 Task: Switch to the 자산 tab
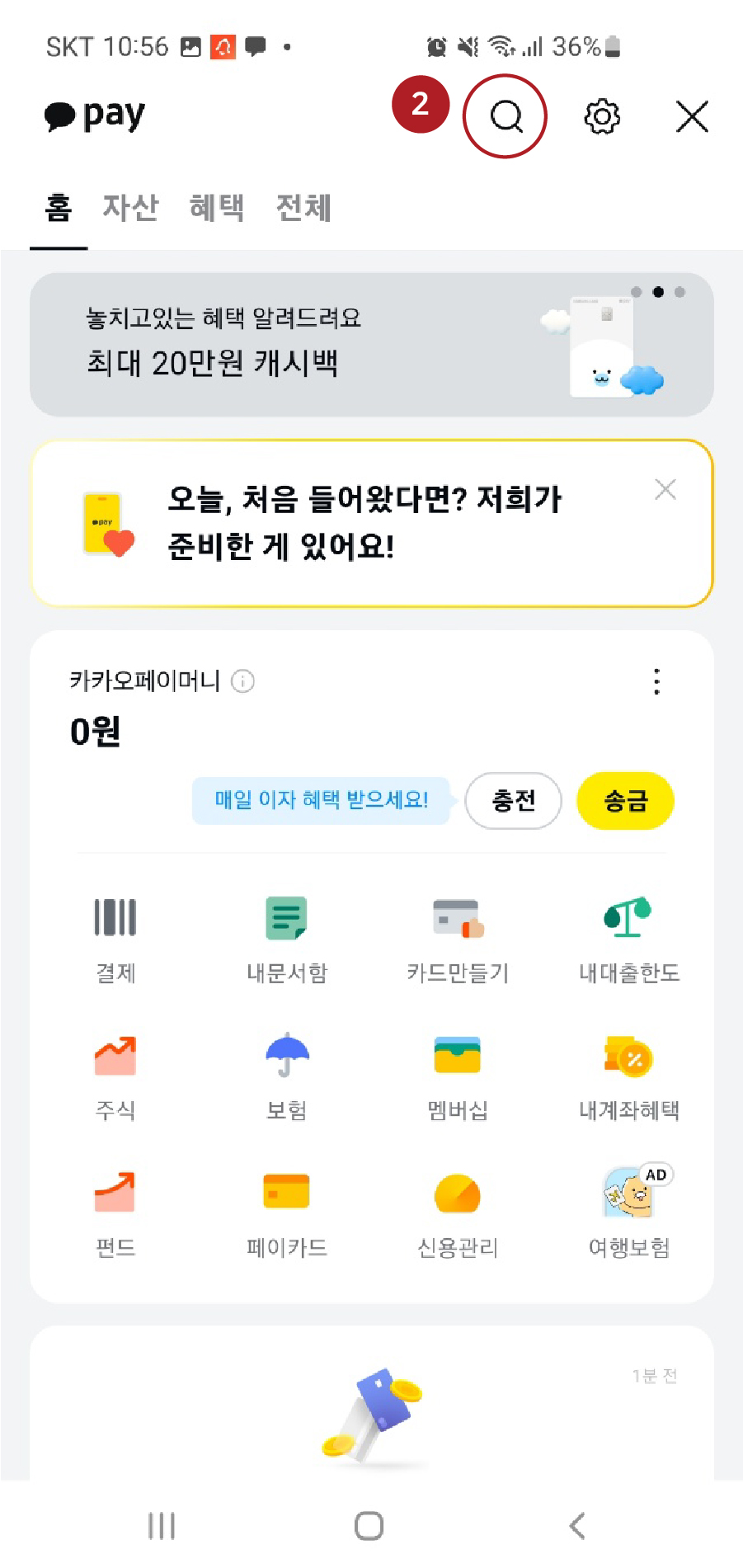point(129,208)
